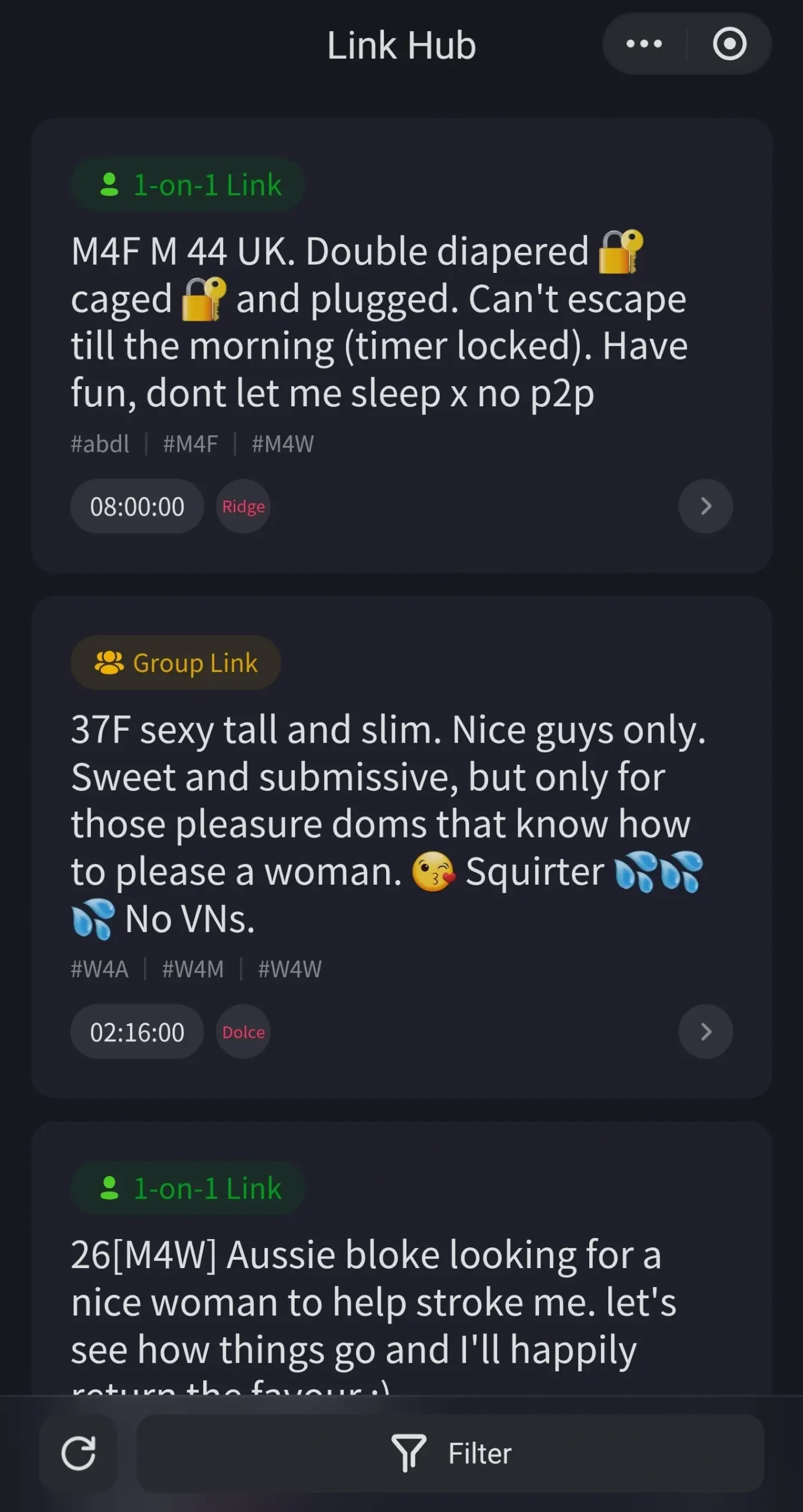This screenshot has width=803, height=1512.
Task: Open the three-dot more options menu
Action: tap(644, 44)
